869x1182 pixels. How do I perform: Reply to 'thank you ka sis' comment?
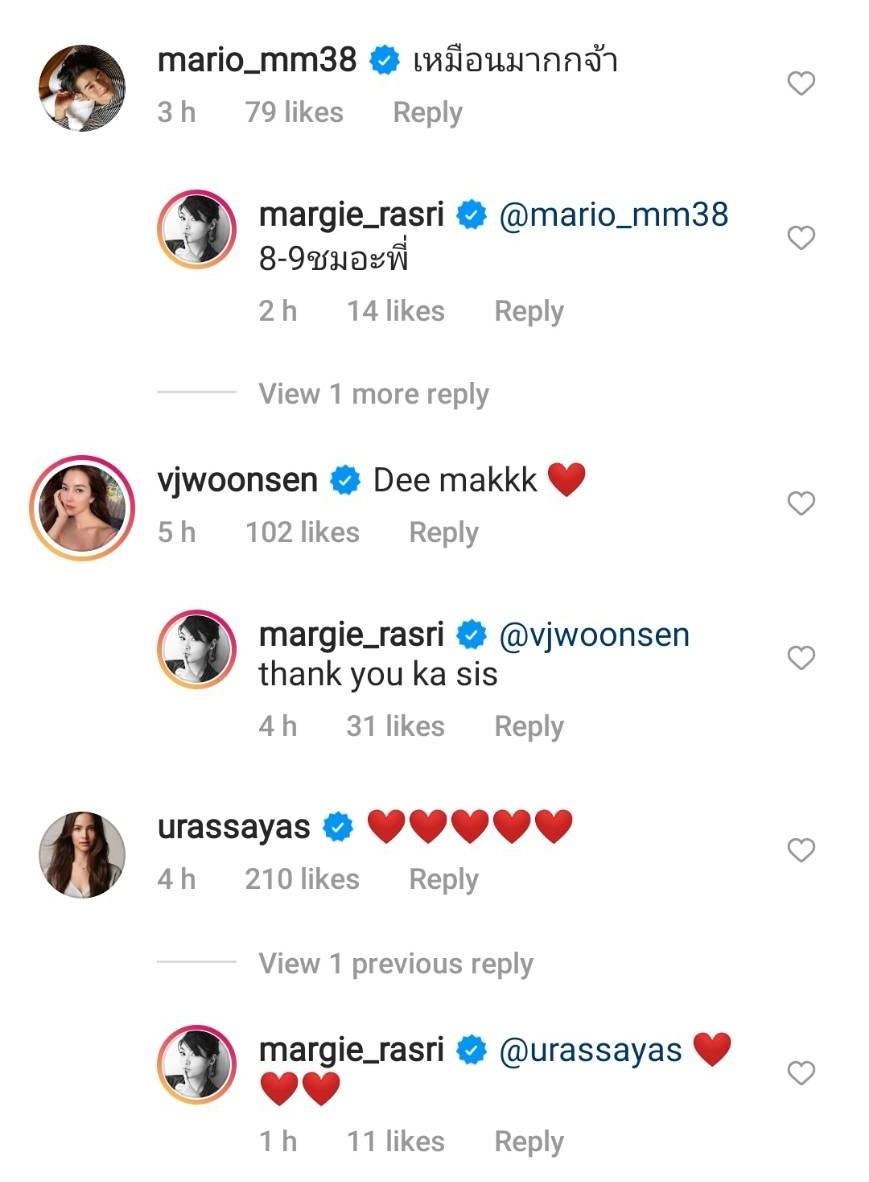pos(528,727)
